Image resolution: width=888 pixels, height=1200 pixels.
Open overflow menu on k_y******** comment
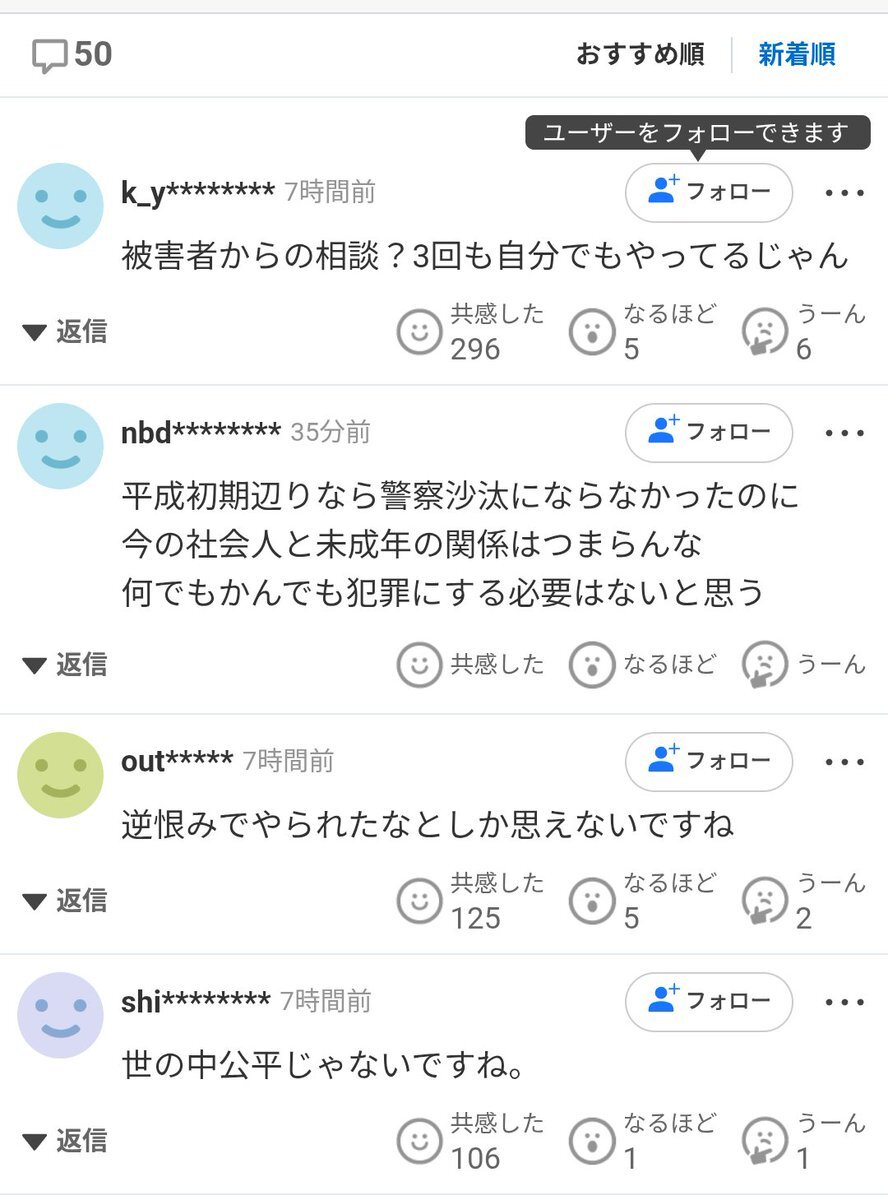coord(844,192)
